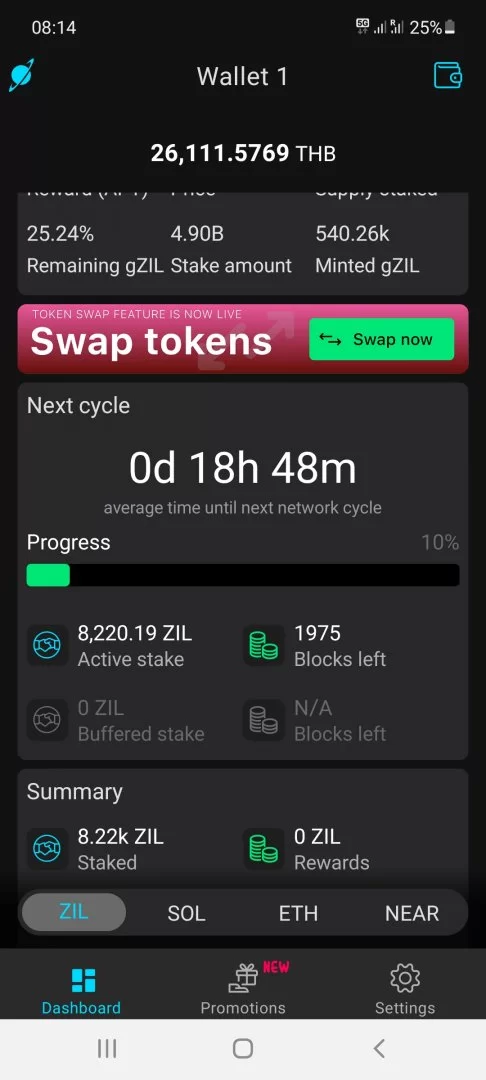Image resolution: width=486 pixels, height=1080 pixels.
Task: Tap the Swap now button
Action: [381, 339]
